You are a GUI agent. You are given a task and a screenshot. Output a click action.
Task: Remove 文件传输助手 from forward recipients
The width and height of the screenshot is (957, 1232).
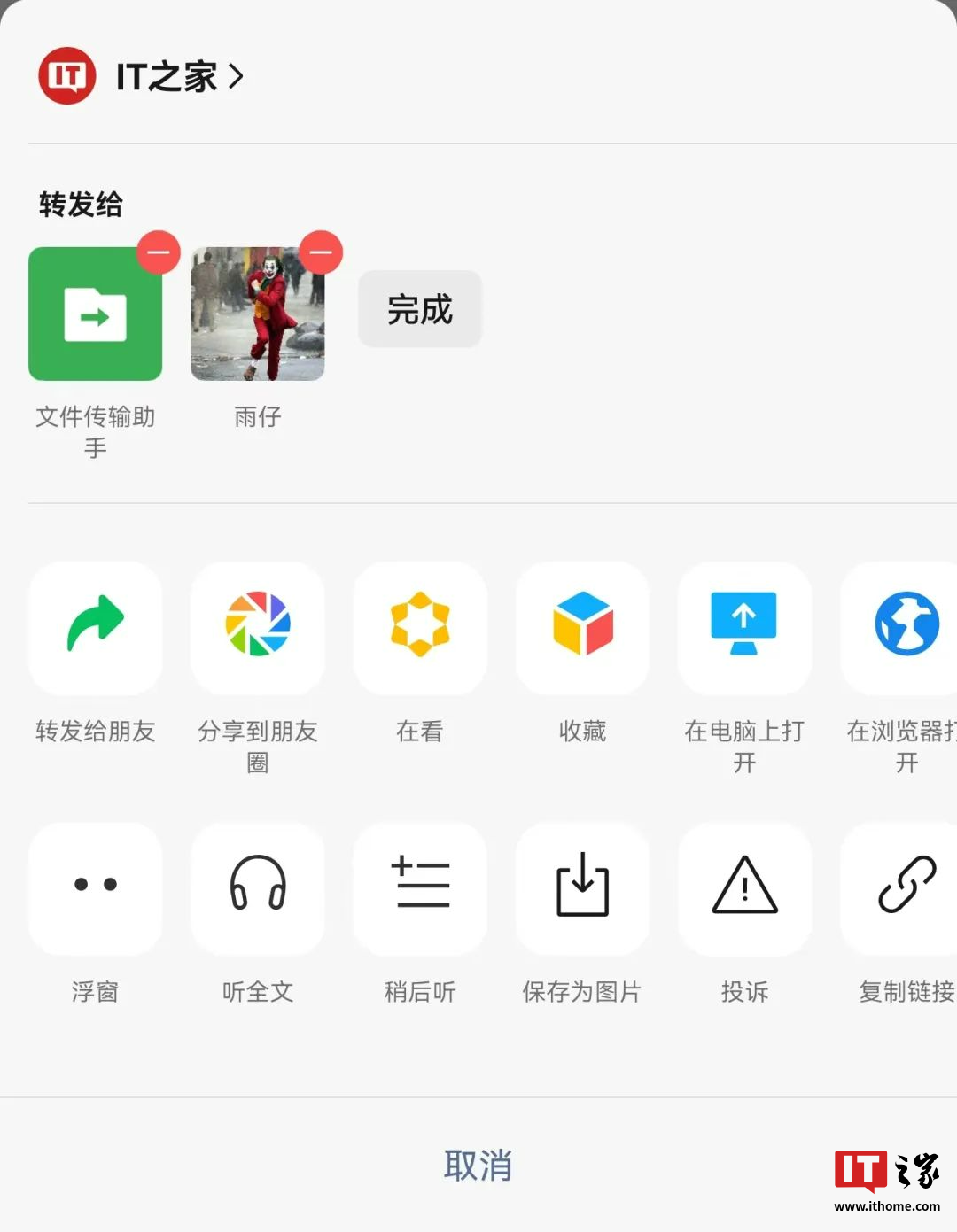click(159, 252)
